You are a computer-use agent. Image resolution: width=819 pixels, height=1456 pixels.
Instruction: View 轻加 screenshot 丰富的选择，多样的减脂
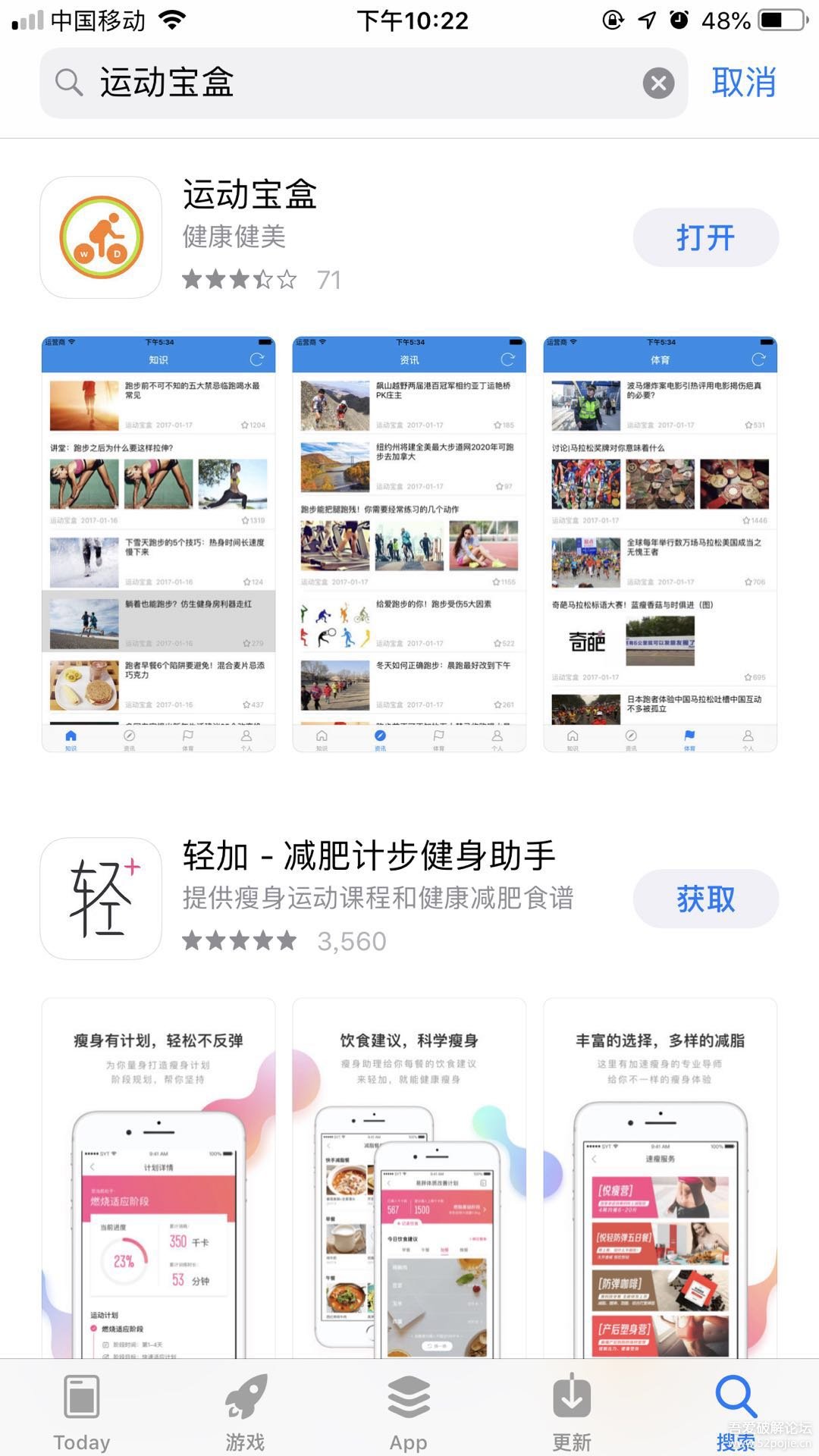pyautogui.click(x=660, y=1175)
